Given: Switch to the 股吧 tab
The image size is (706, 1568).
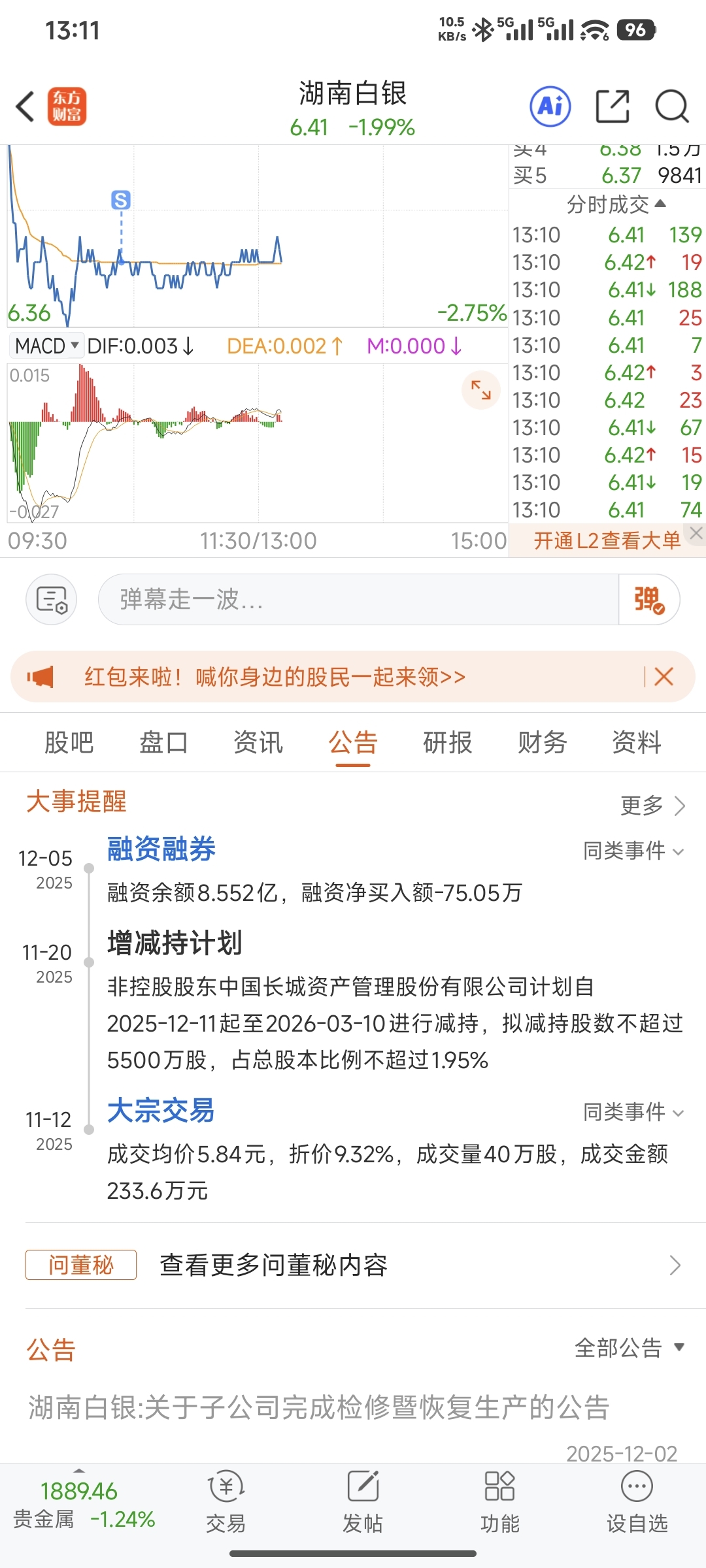Looking at the screenshot, I should 69,743.
